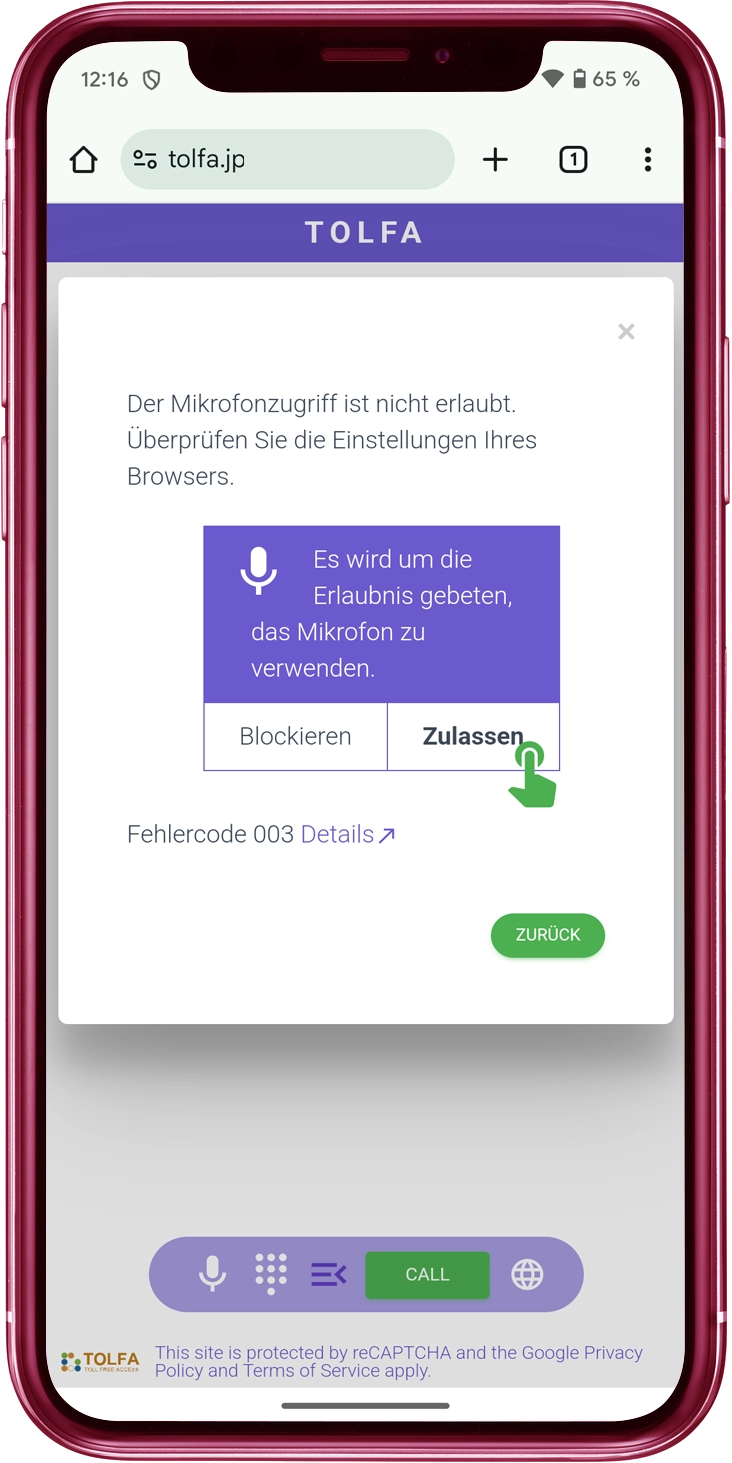Close the microphone error dialog

click(626, 332)
